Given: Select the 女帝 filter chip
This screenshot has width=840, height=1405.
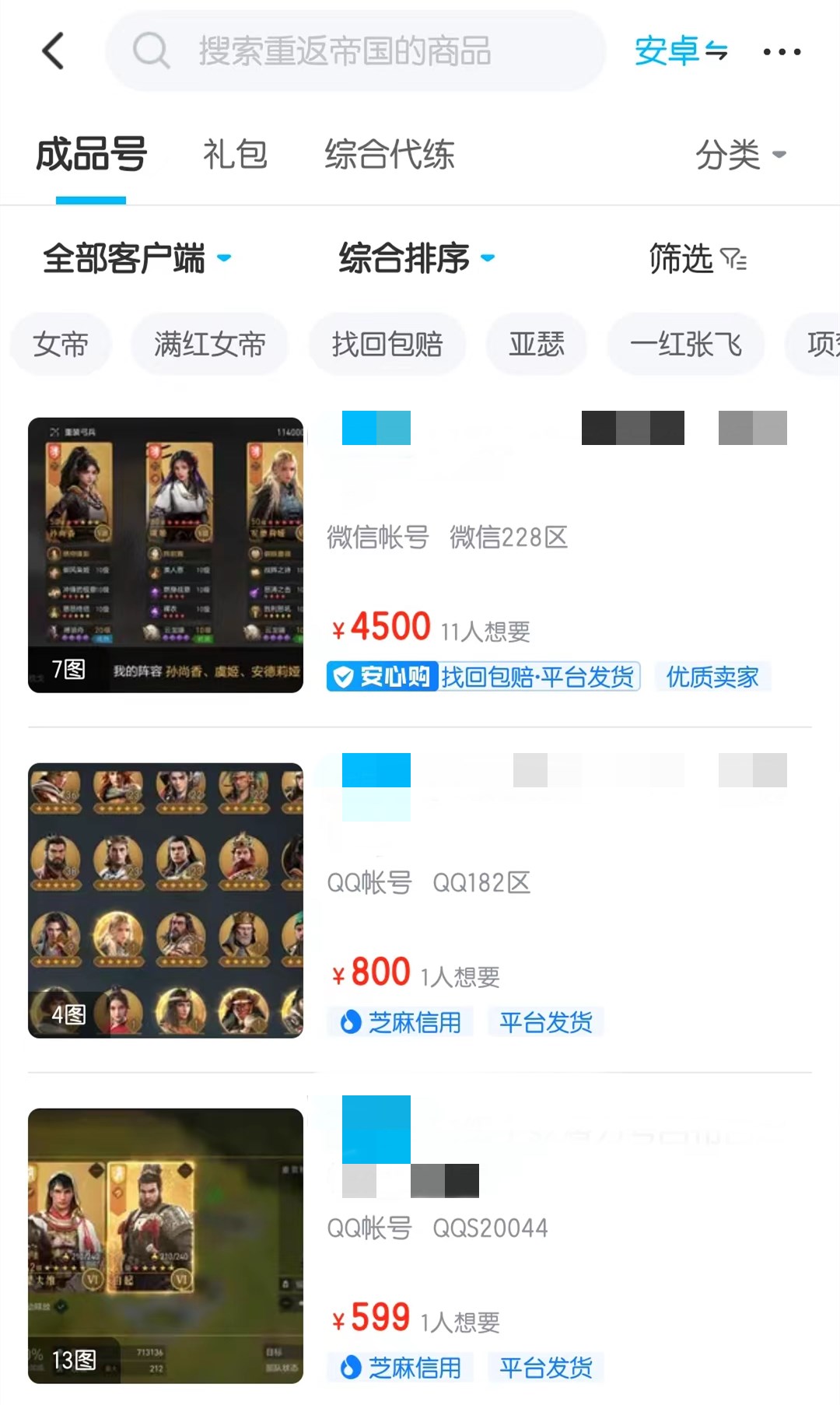Looking at the screenshot, I should [61, 344].
